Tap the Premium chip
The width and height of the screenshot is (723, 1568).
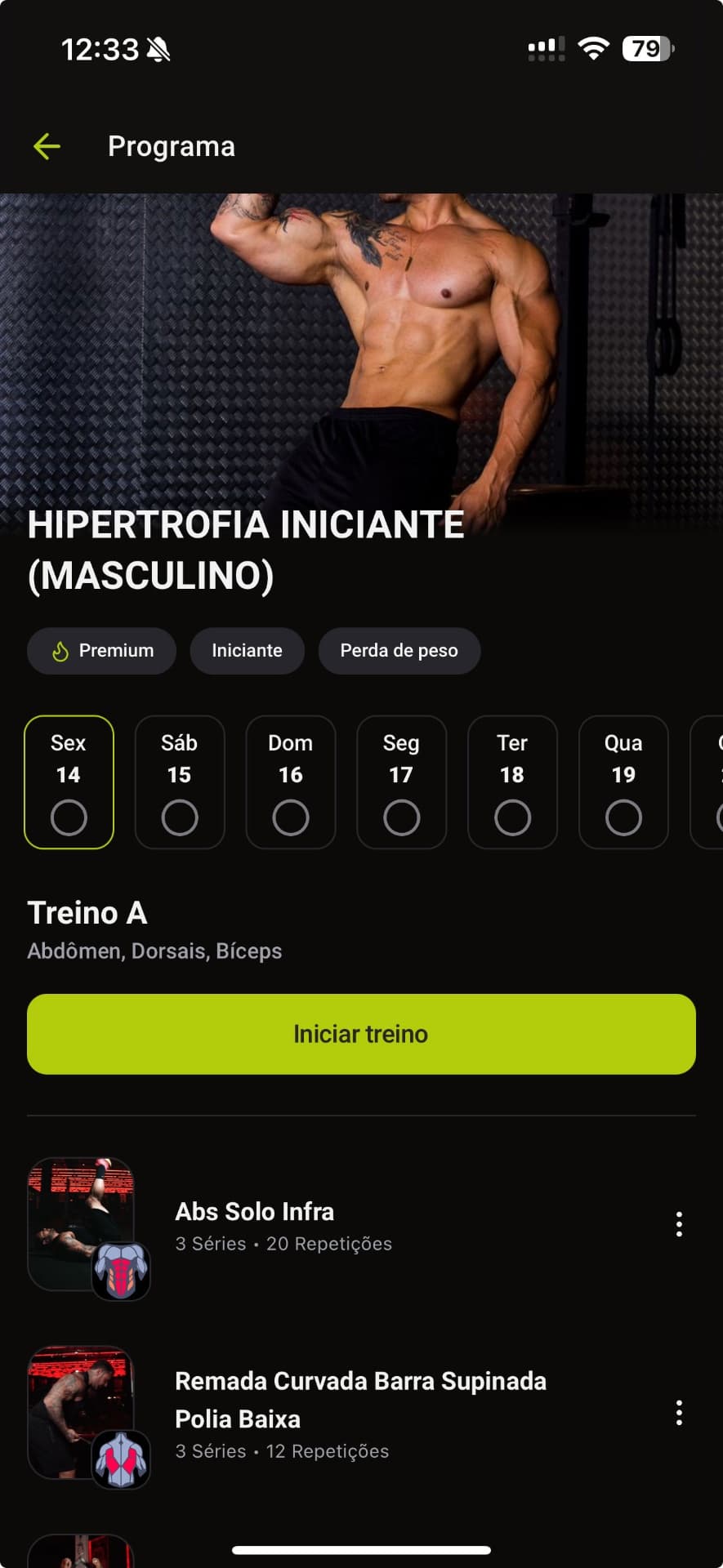[x=101, y=651]
